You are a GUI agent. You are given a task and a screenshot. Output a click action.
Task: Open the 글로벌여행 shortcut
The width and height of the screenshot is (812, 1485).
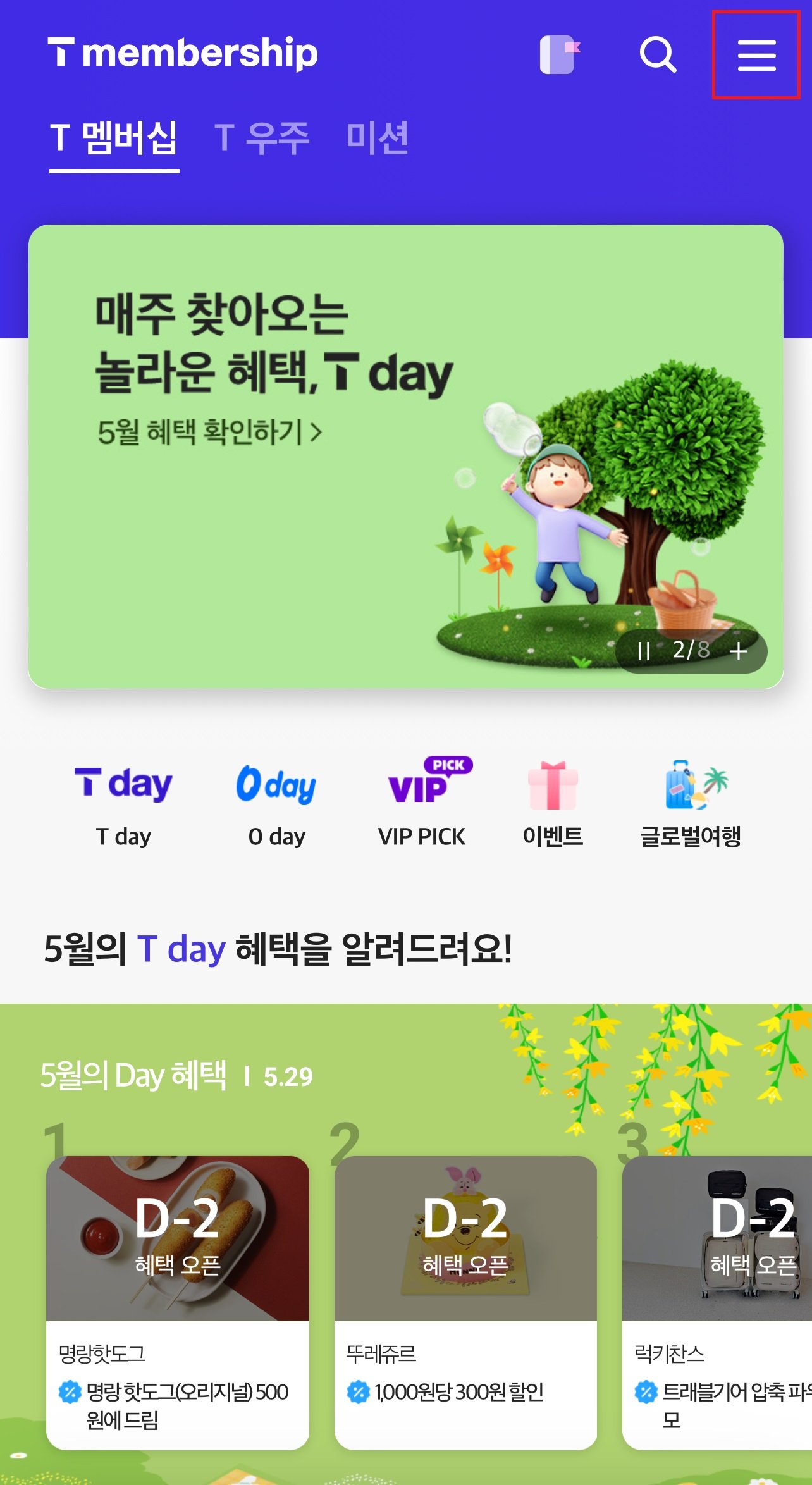point(691,803)
